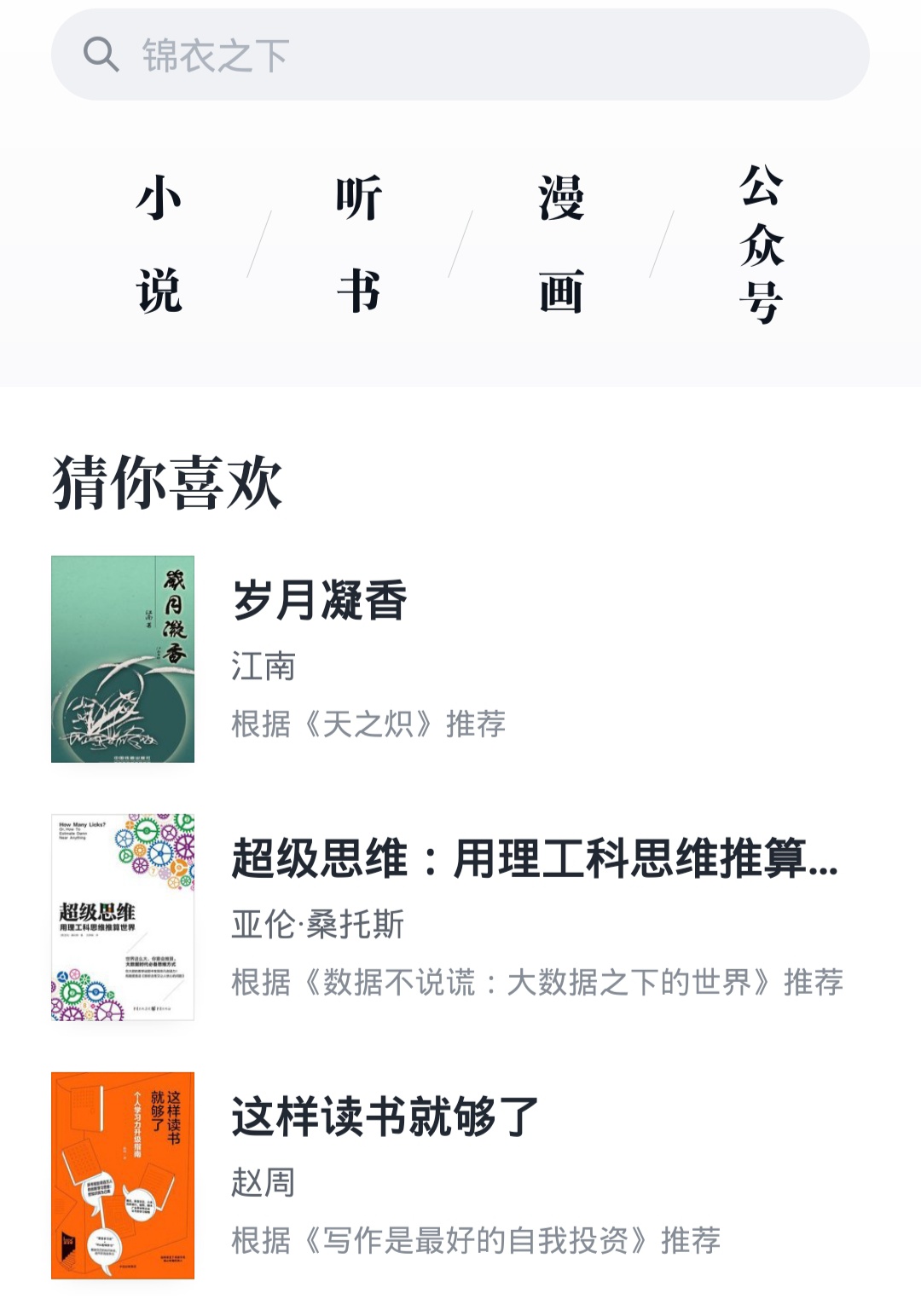The width and height of the screenshot is (921, 1316).
Task: Select the 公众号 category
Action: (761, 245)
